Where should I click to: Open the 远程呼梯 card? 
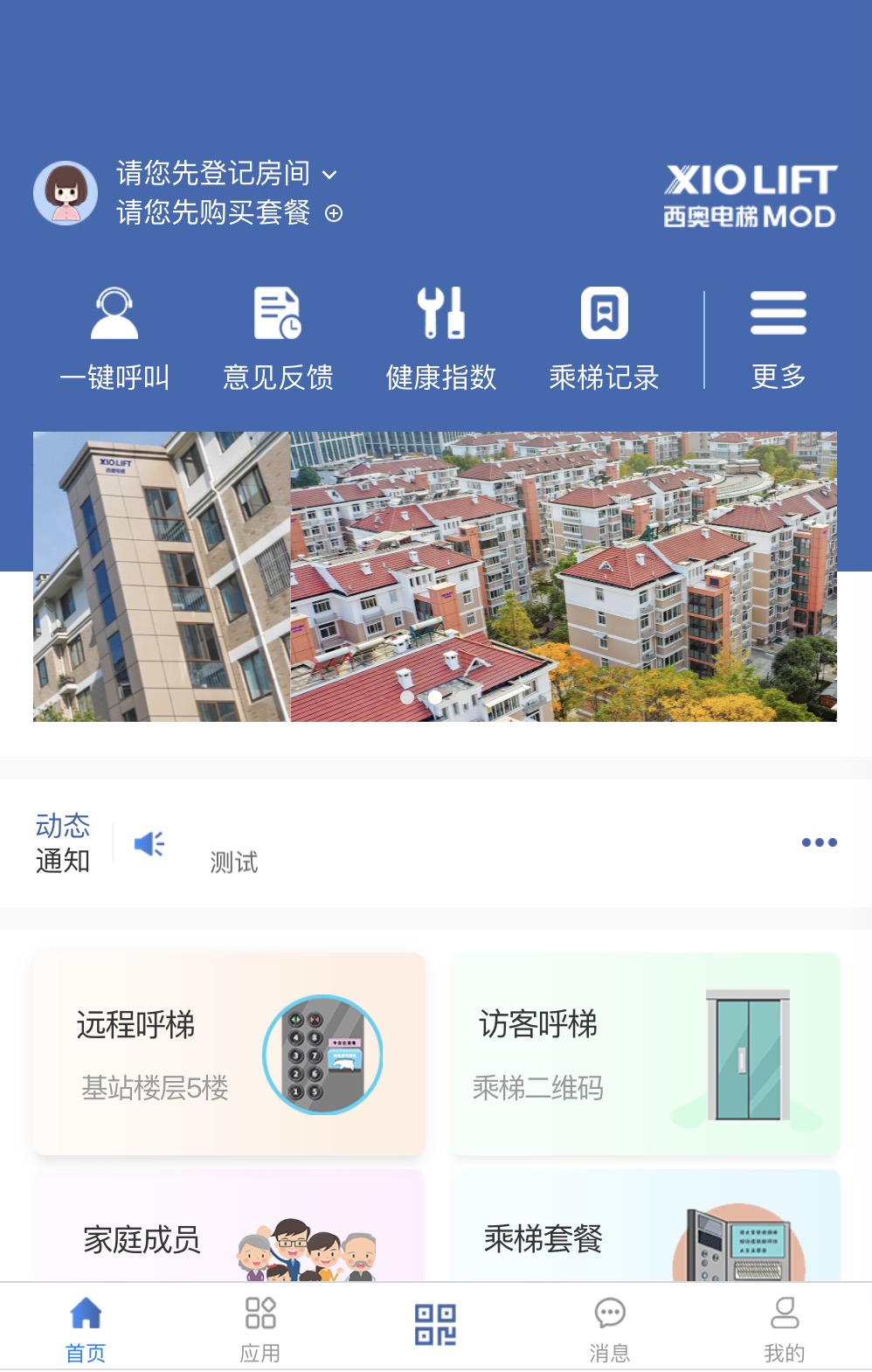[229, 1054]
